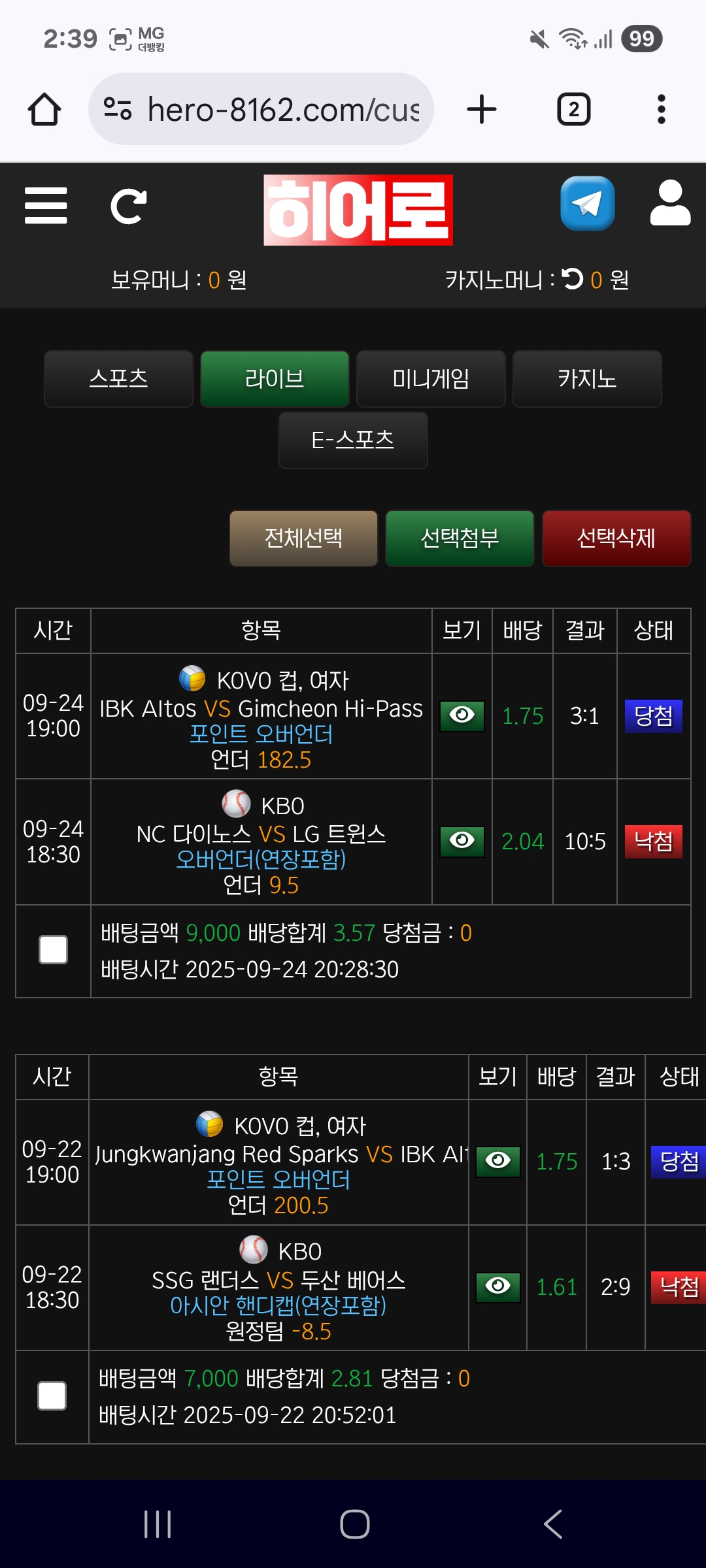Viewport: 706px width, 1568px height.
Task: Open the browser tab switcher
Action: click(573, 110)
